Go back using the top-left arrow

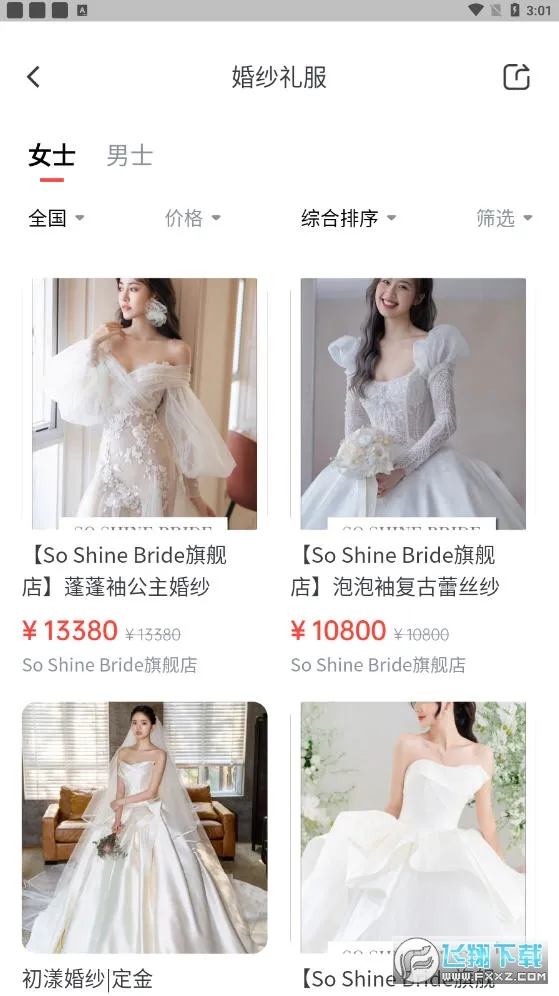tap(34, 77)
